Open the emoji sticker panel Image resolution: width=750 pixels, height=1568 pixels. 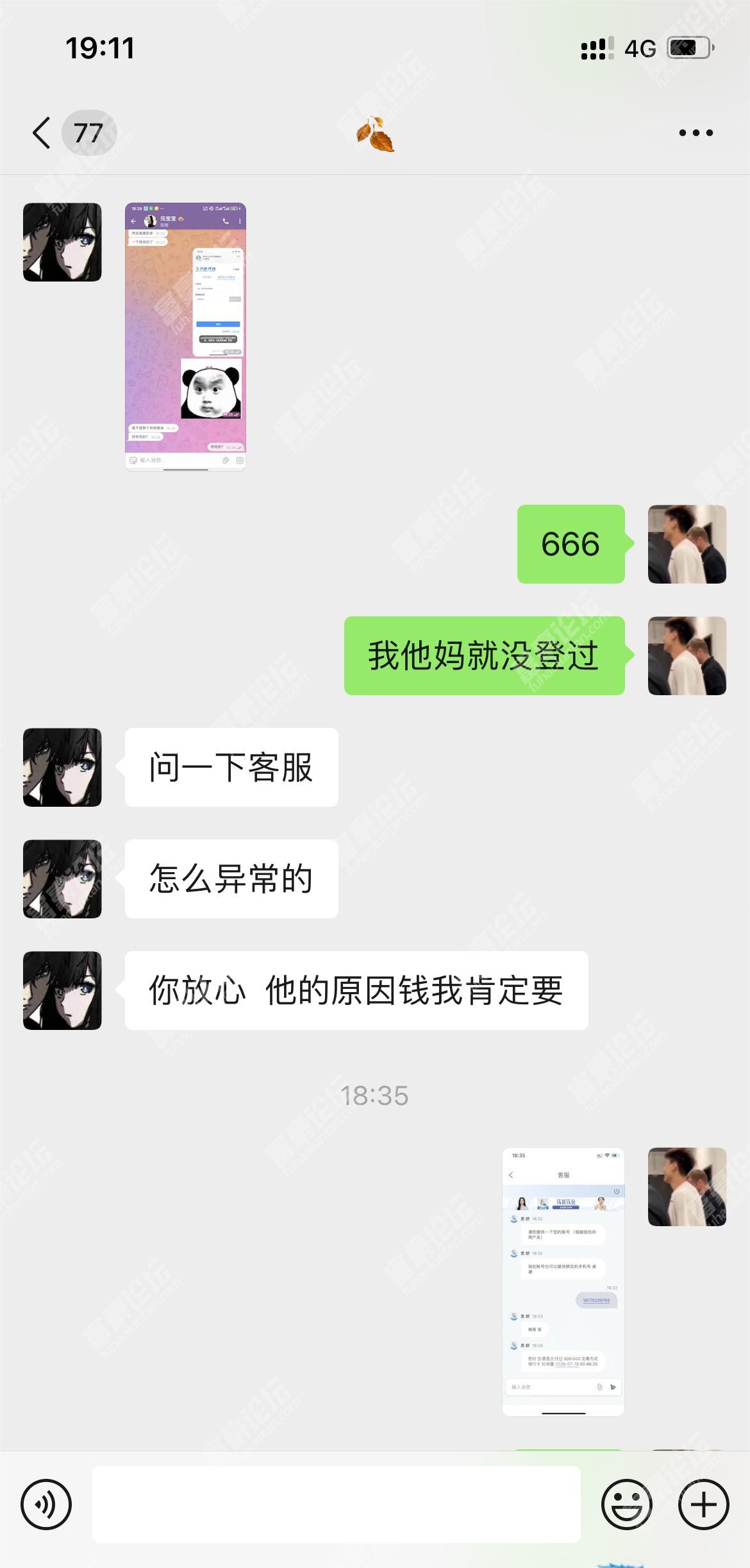626,1504
